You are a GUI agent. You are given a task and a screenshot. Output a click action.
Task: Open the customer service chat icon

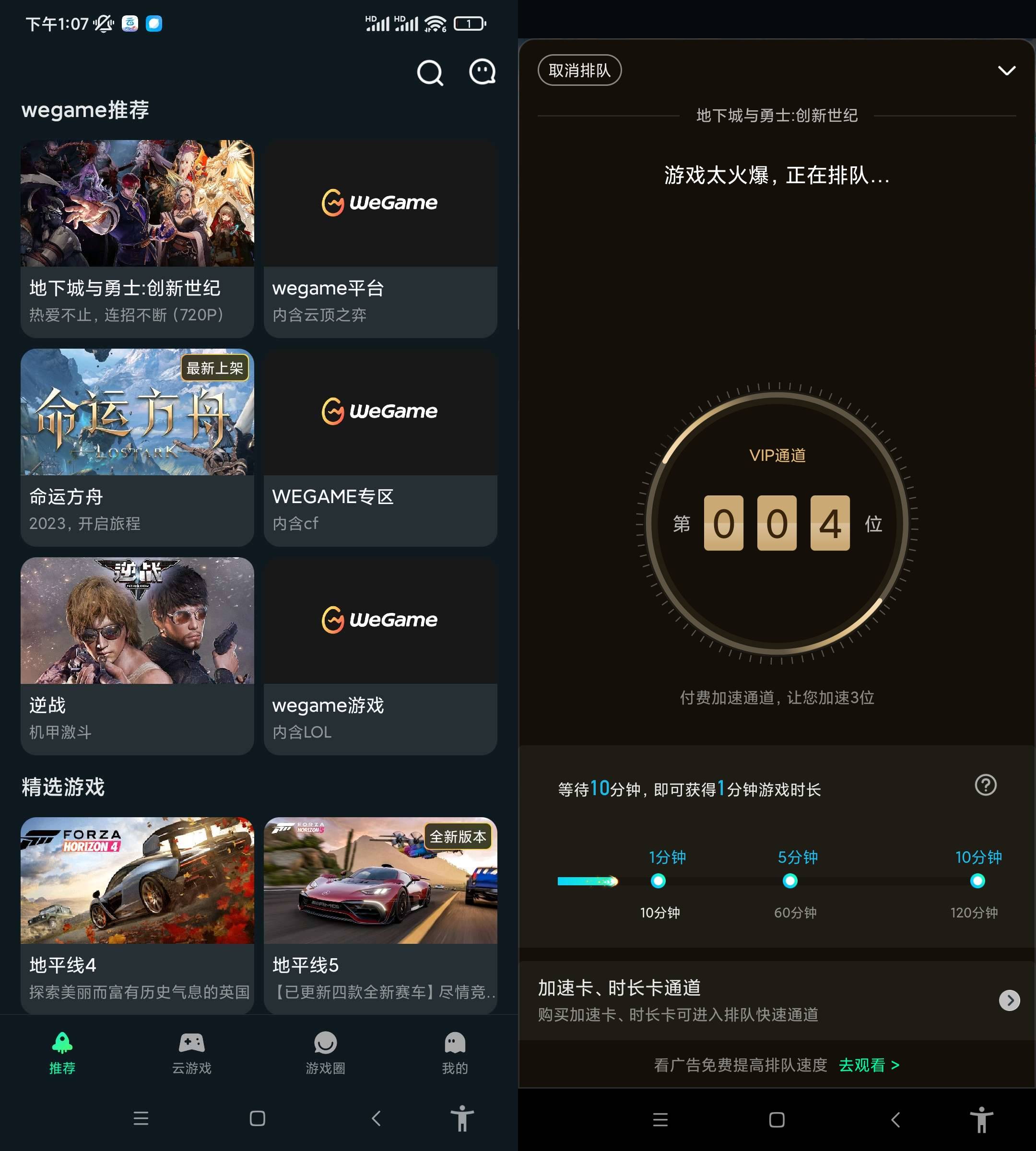coord(482,72)
